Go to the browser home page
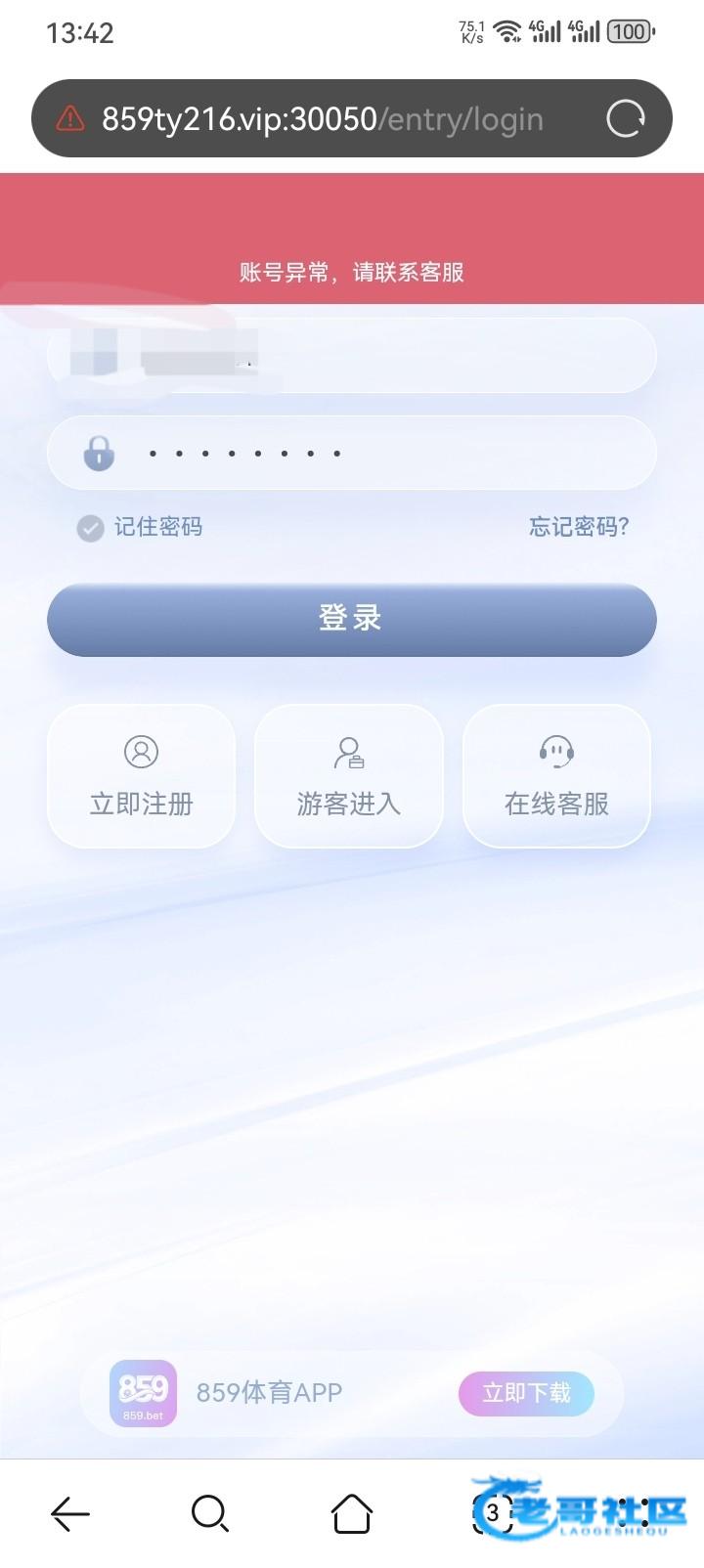 click(x=352, y=1514)
